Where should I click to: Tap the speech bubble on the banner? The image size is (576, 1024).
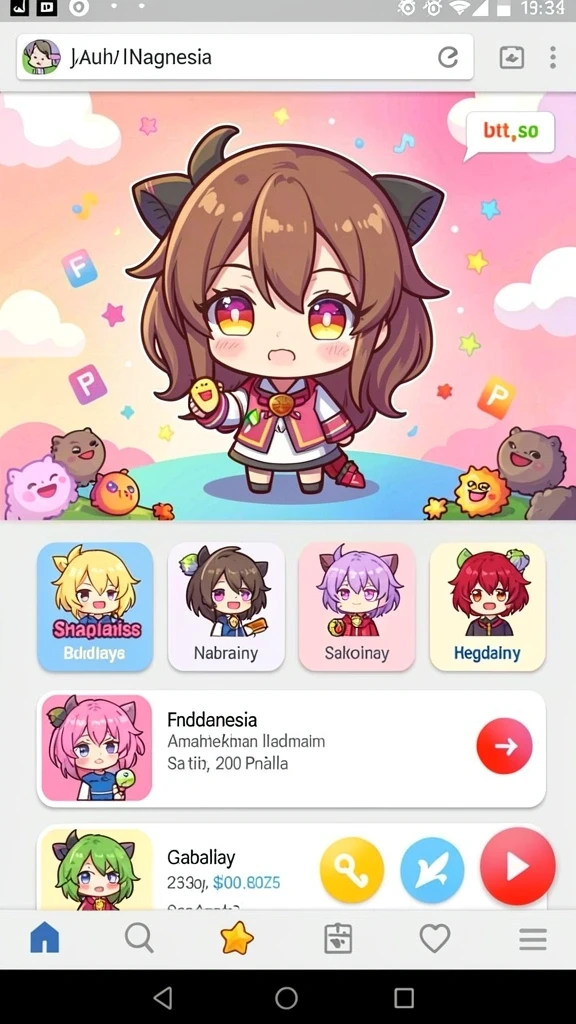(x=510, y=135)
